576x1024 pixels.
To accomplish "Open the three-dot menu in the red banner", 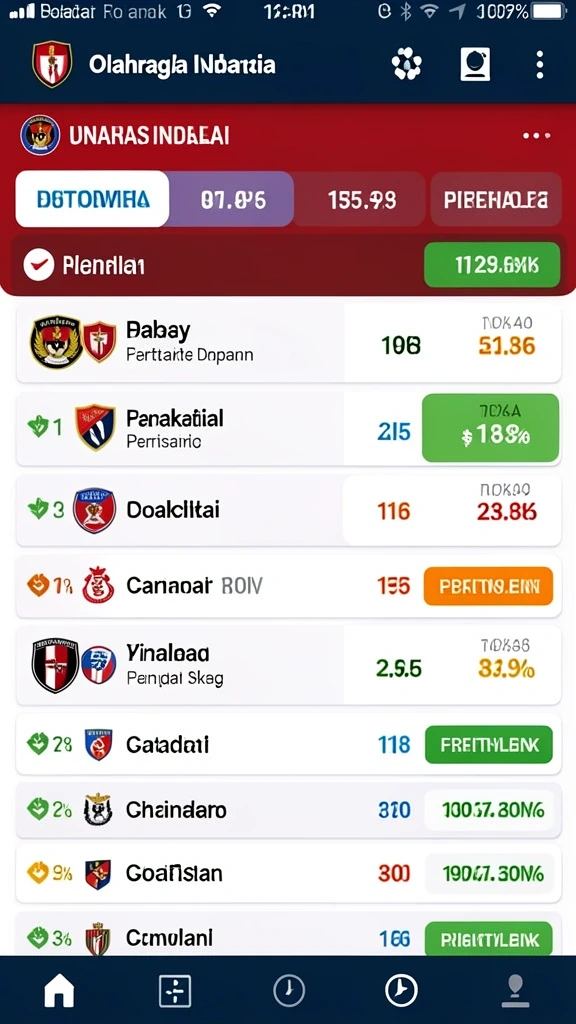I will tap(537, 136).
